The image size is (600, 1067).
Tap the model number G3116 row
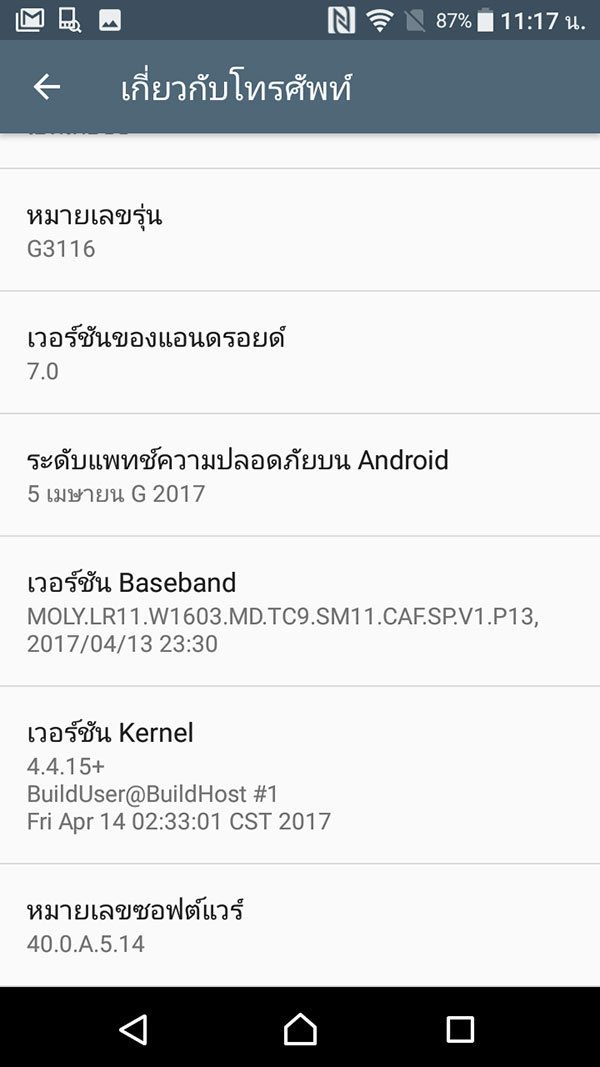pyautogui.click(x=300, y=231)
